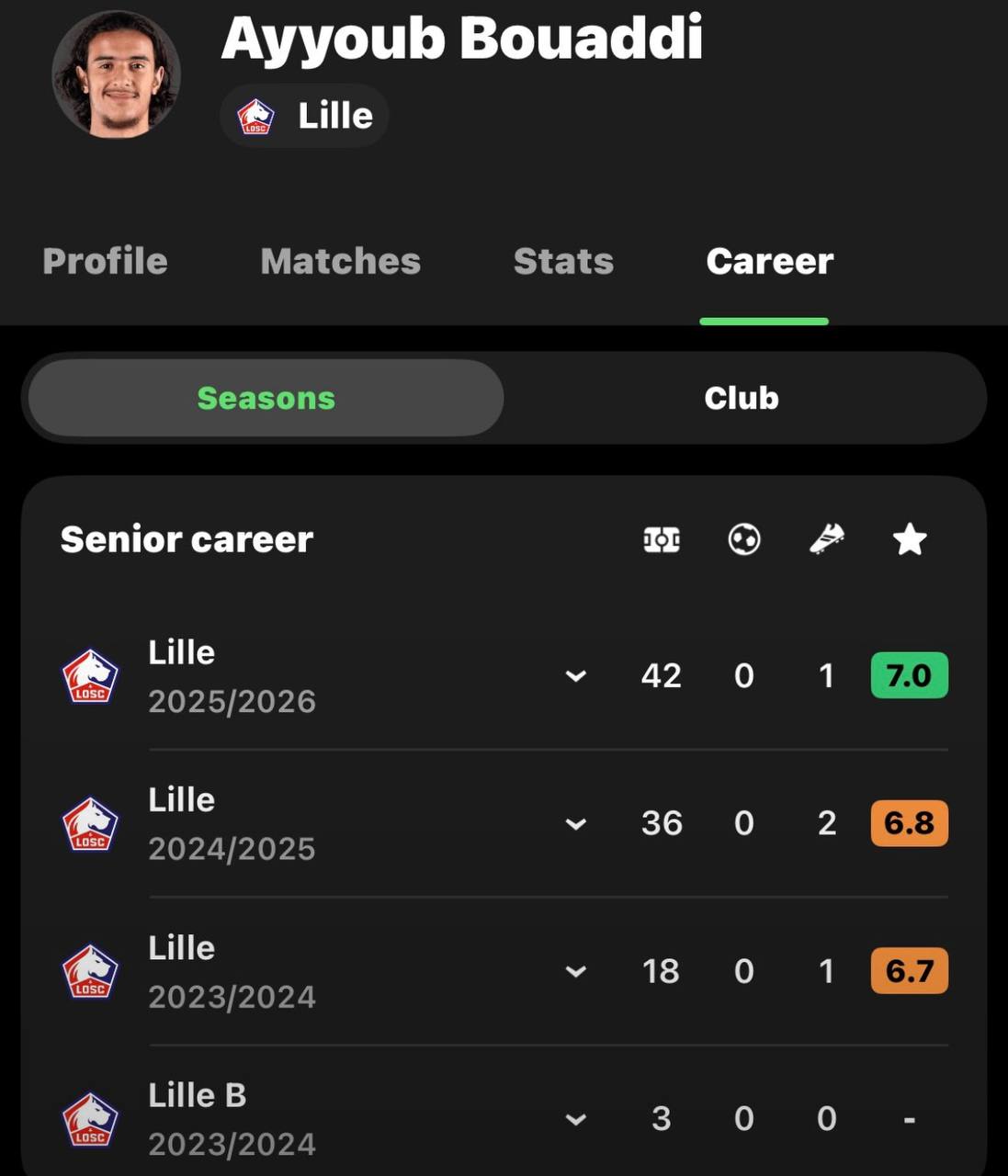
Task: Open the Lille club chip under the player name
Action: [x=304, y=116]
